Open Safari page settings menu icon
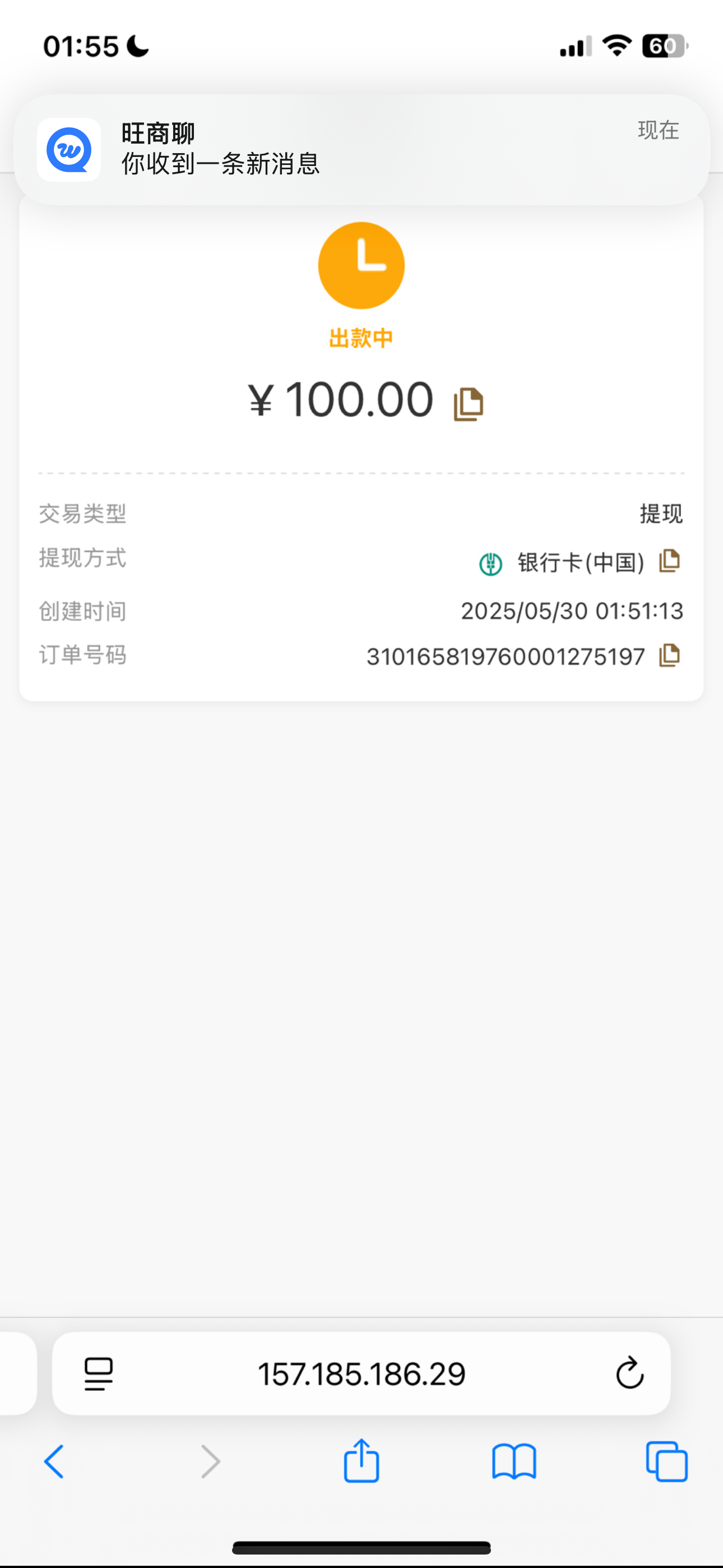723x1568 pixels. (99, 1374)
